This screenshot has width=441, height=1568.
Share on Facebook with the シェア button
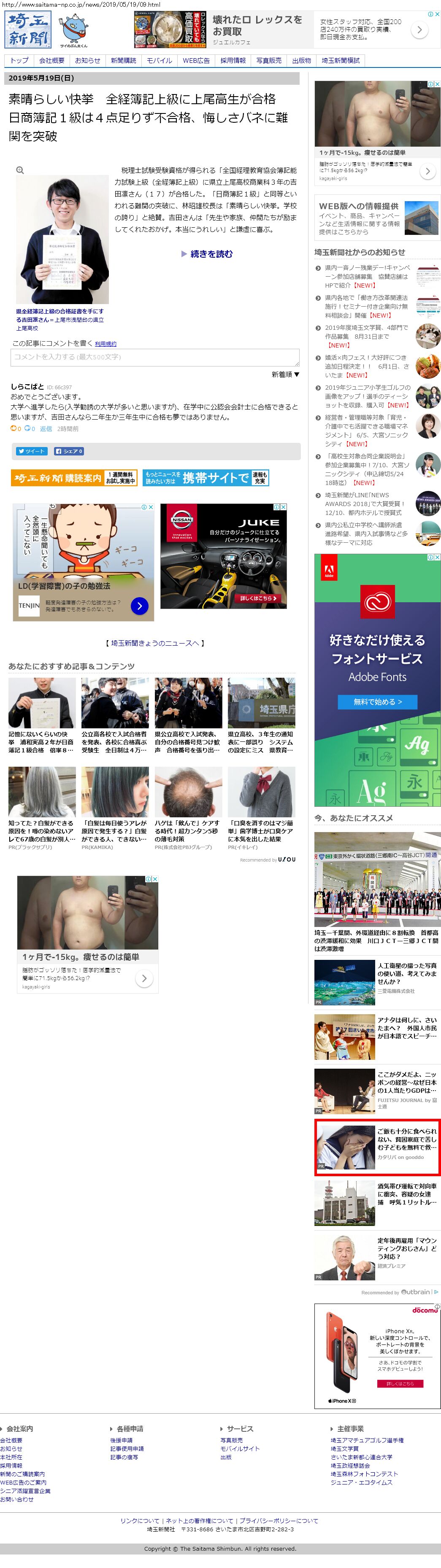(x=69, y=451)
